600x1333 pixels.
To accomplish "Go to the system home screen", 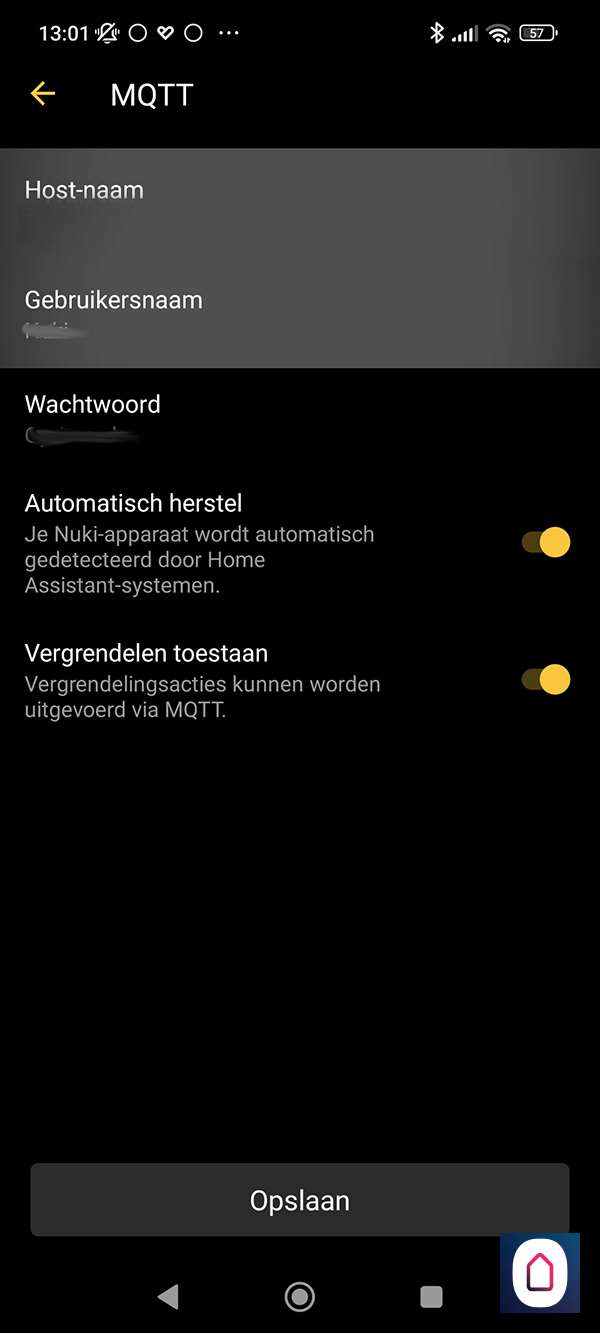I will tap(299, 1297).
